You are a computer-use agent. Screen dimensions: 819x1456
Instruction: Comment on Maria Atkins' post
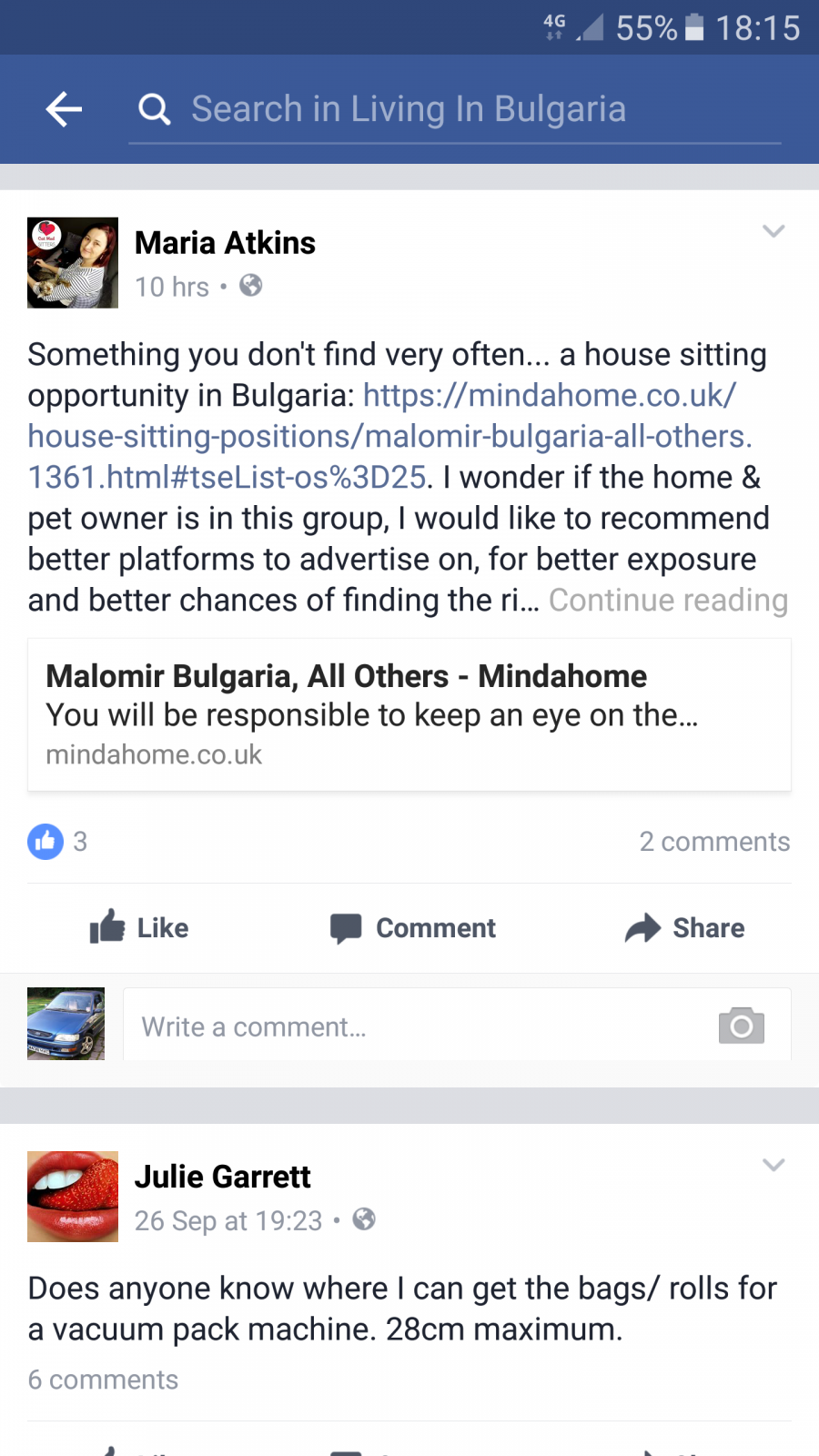point(412,928)
